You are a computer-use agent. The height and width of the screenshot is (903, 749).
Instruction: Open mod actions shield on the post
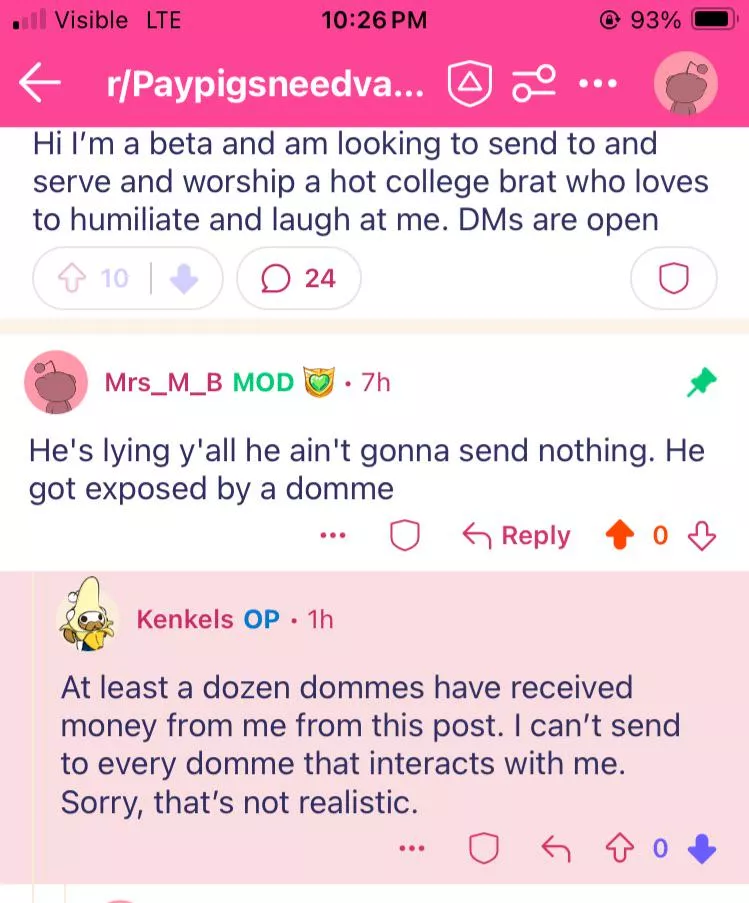point(675,278)
